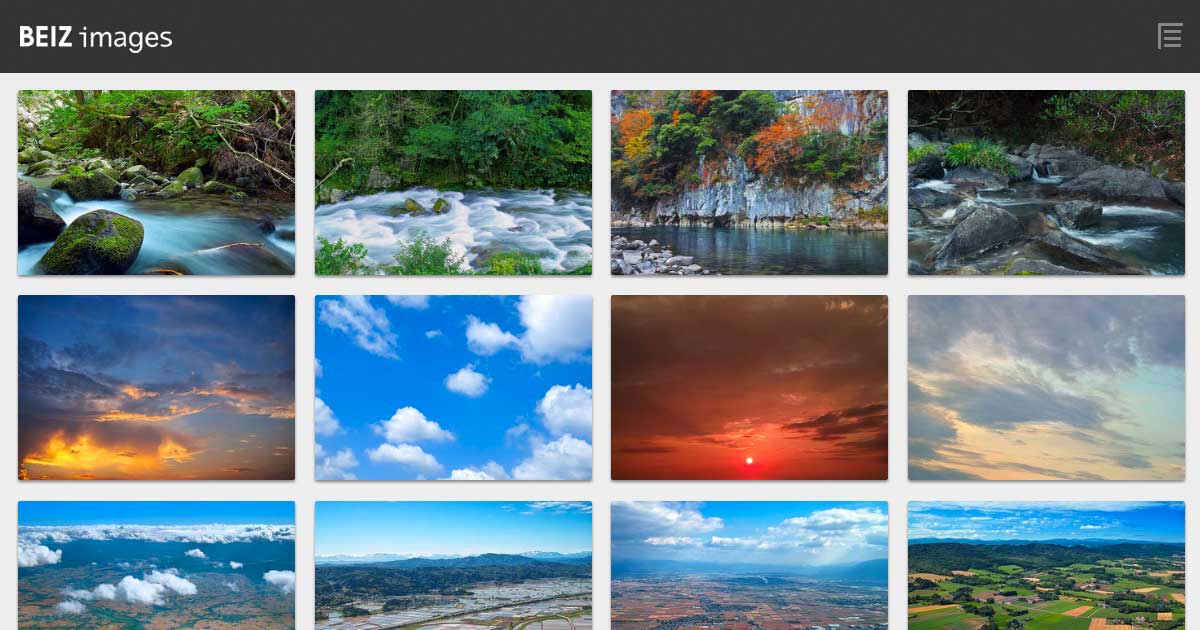Image resolution: width=1200 pixels, height=630 pixels.
Task: View the blue sky with white clouds photo
Action: click(x=453, y=387)
